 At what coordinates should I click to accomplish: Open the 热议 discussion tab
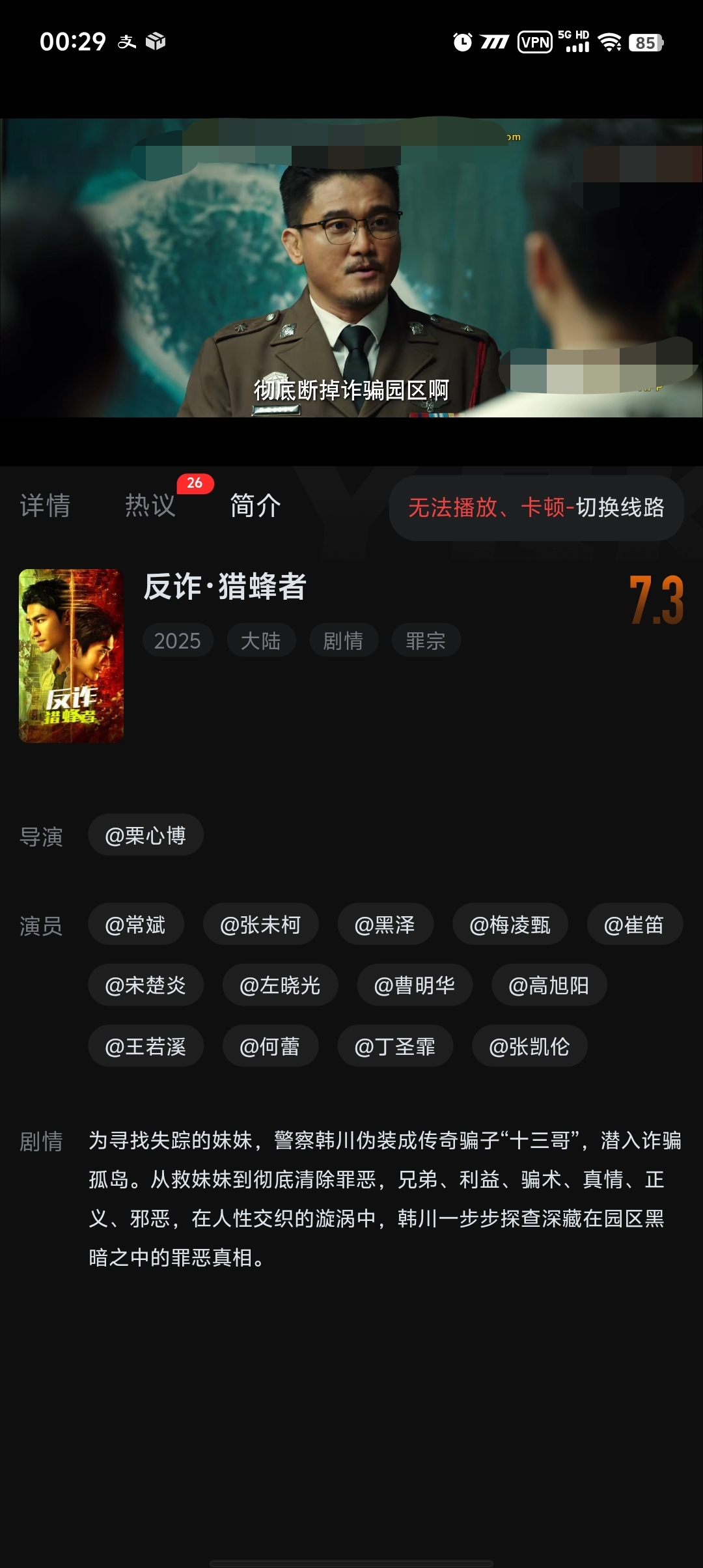pyautogui.click(x=151, y=506)
